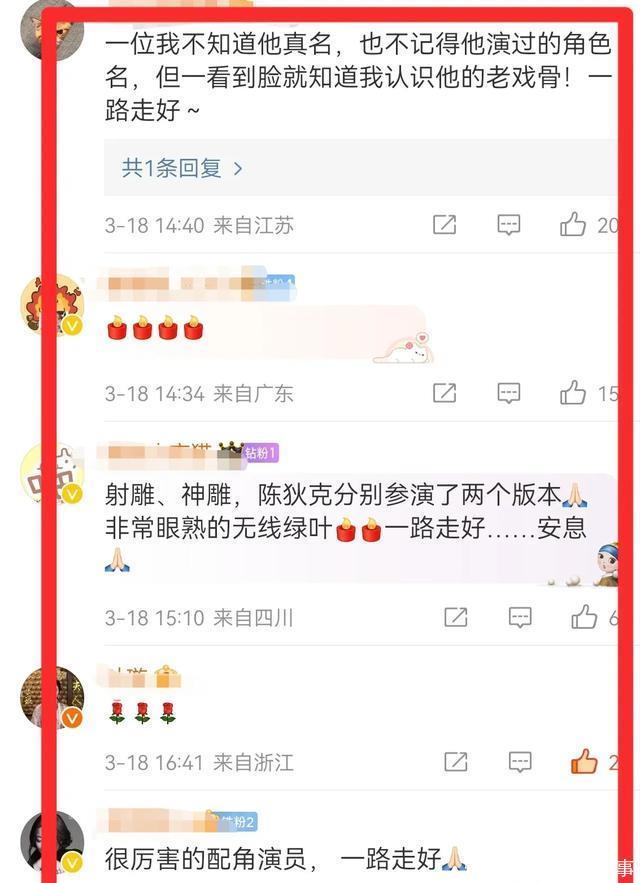Open avatar of the 广东 candle commenter
The width and height of the screenshot is (640, 883).
coord(52,304)
